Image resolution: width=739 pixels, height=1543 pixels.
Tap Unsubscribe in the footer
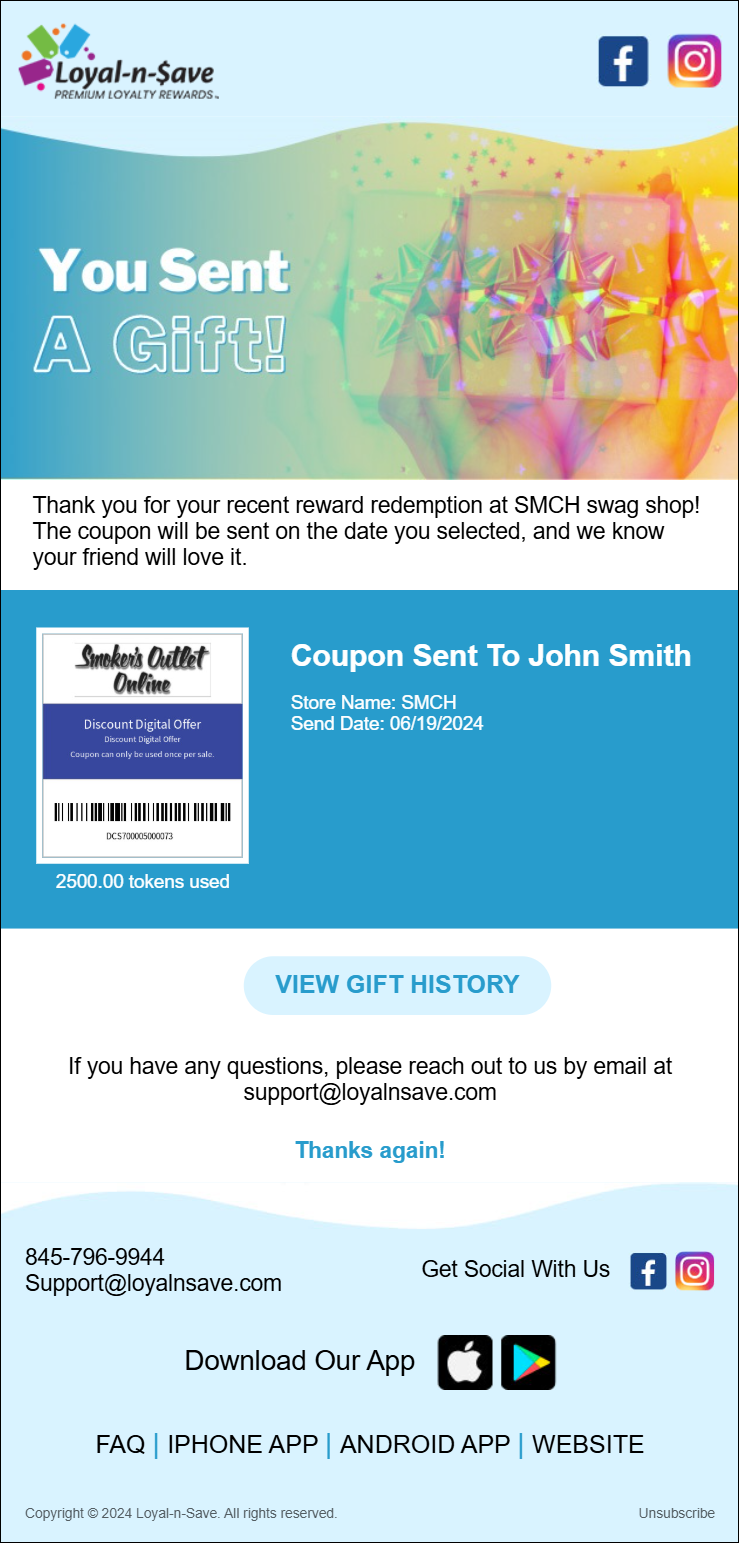(676, 1513)
